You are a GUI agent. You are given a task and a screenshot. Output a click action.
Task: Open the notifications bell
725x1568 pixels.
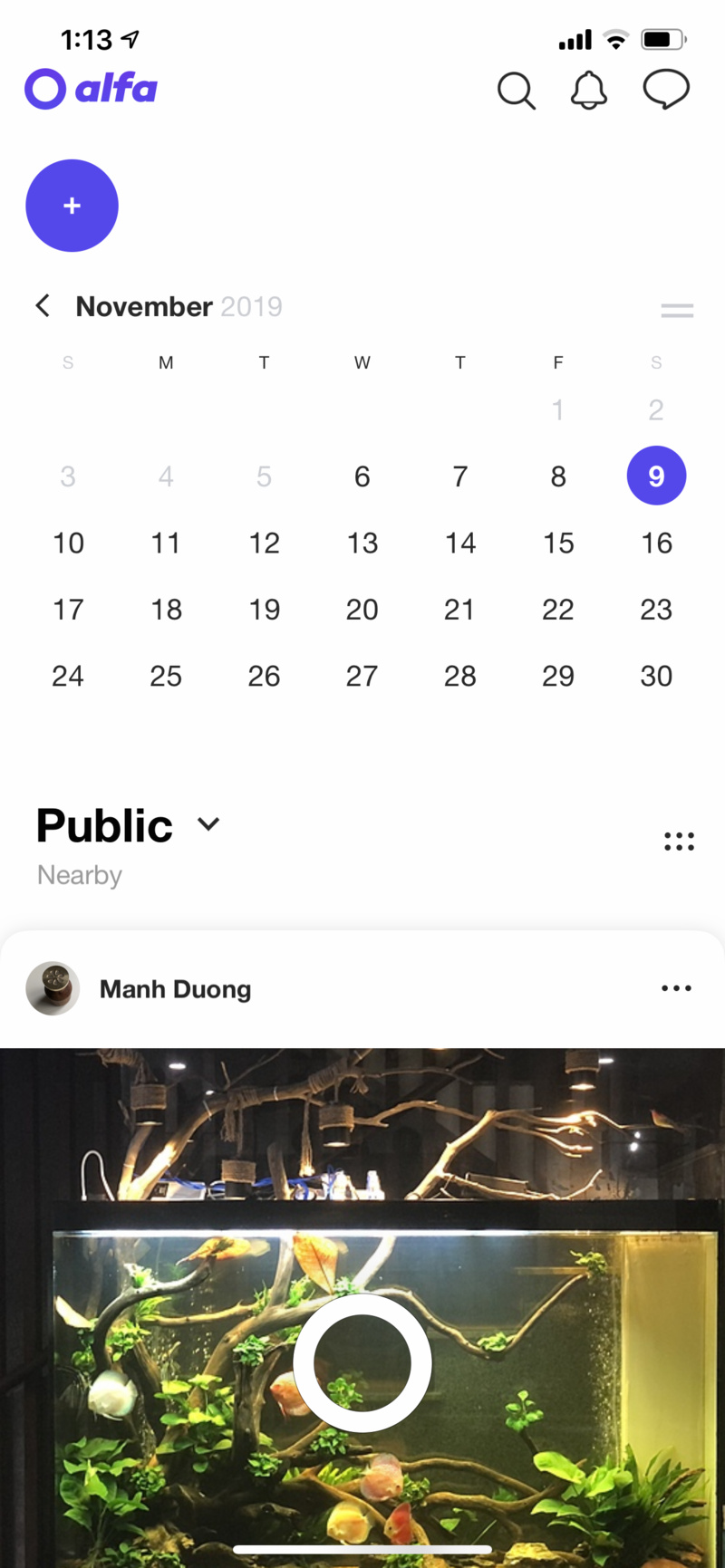(x=588, y=91)
